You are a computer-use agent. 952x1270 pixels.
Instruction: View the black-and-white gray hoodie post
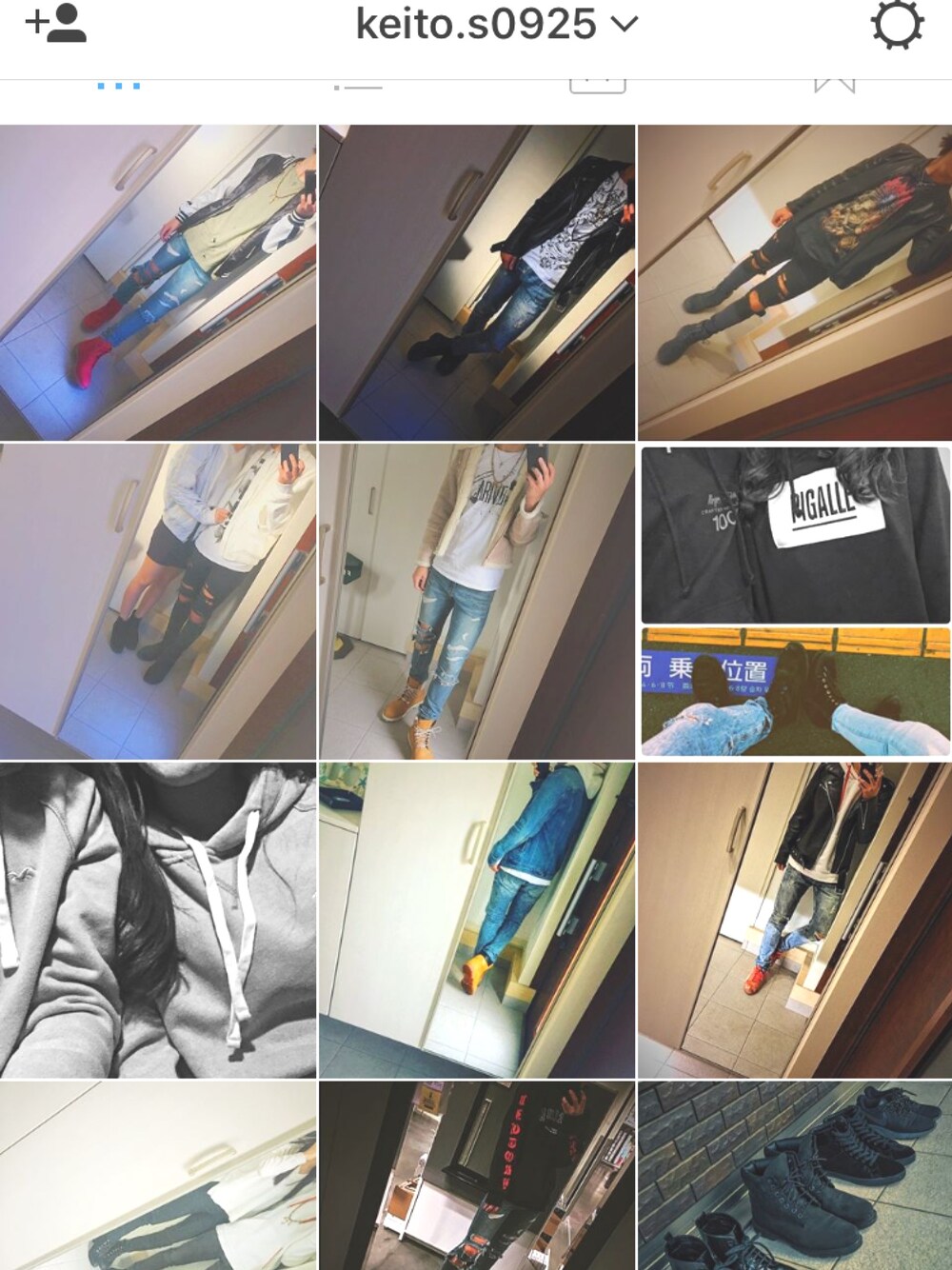point(158,921)
